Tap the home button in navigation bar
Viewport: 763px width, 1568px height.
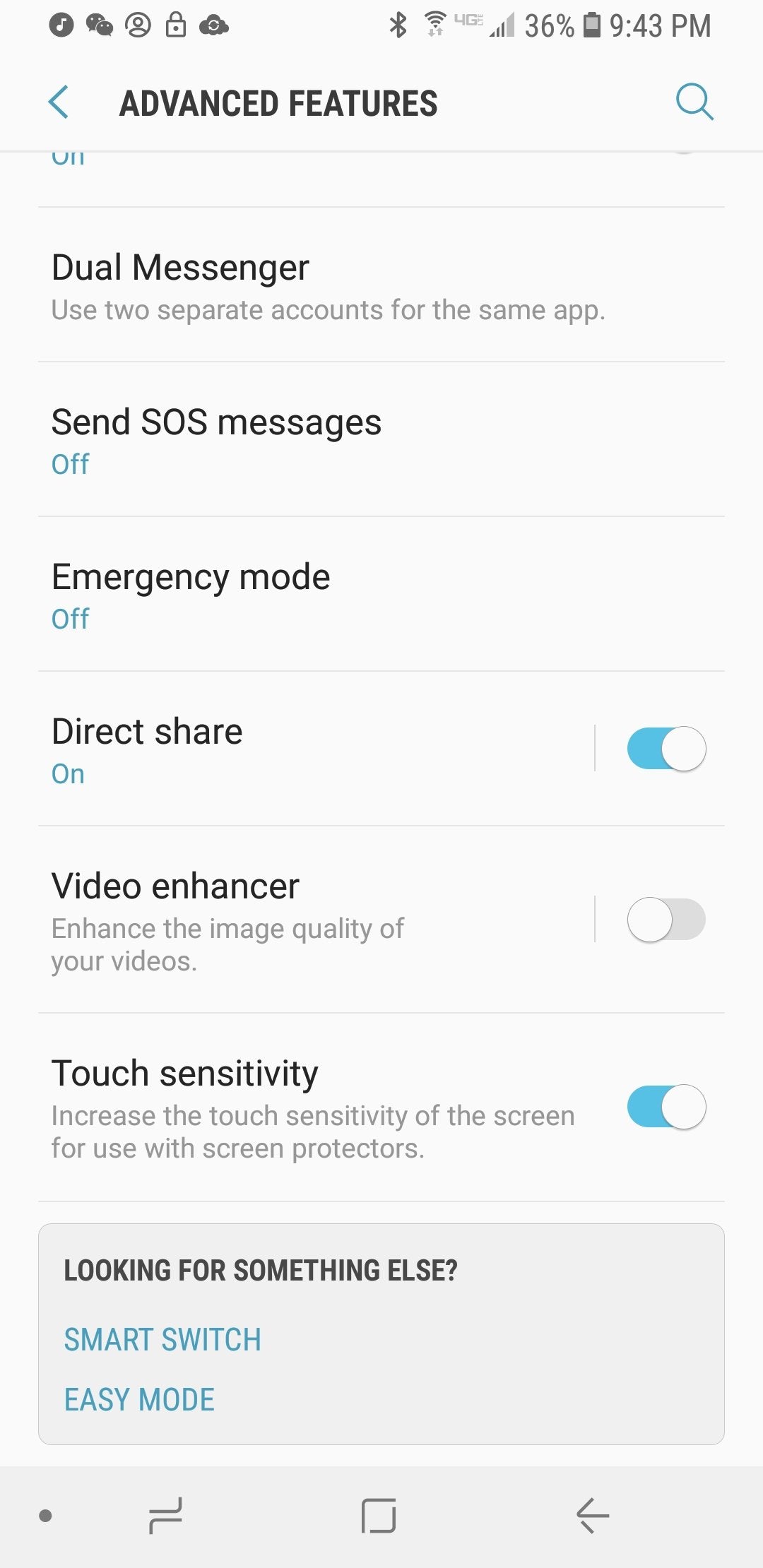pos(379,1516)
